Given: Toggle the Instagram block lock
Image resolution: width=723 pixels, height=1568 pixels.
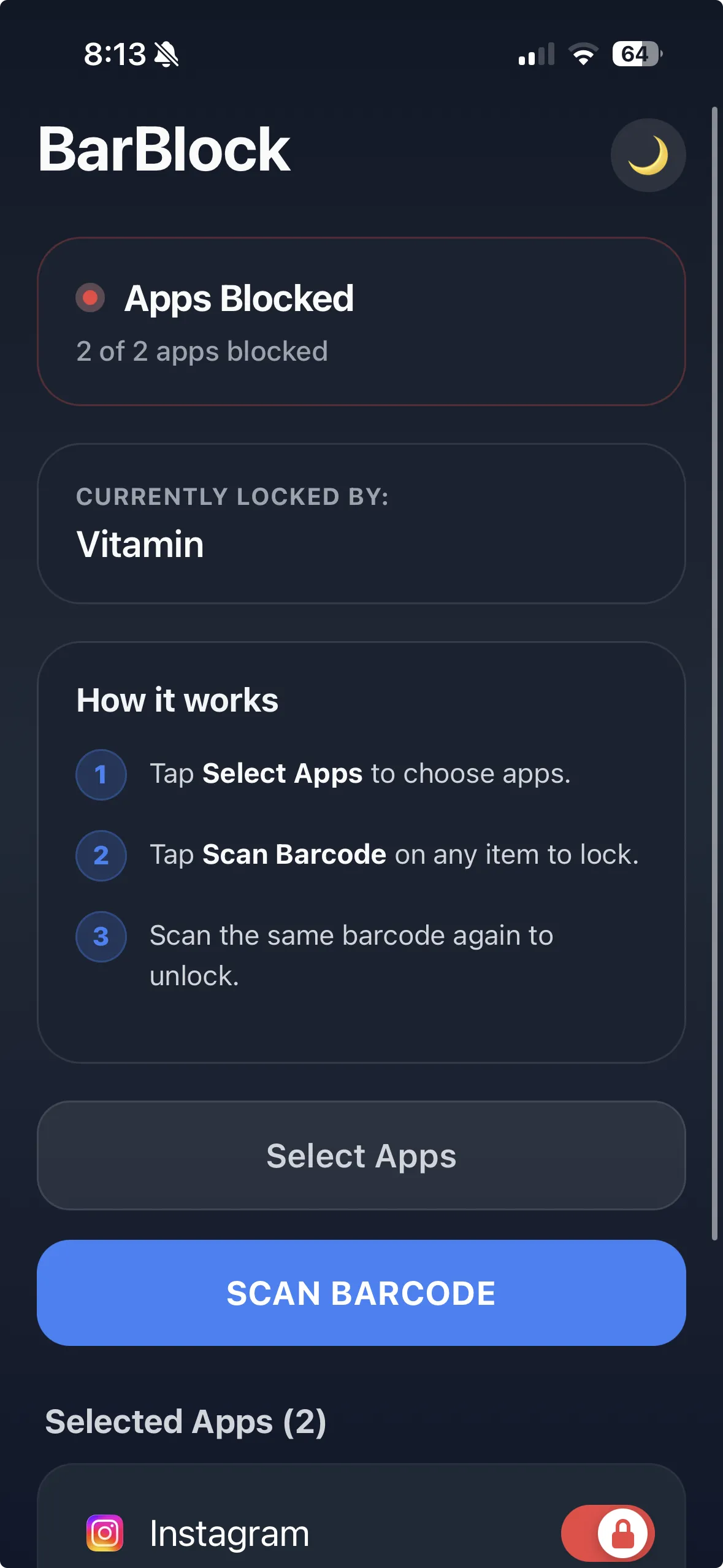Looking at the screenshot, I should [606, 1531].
